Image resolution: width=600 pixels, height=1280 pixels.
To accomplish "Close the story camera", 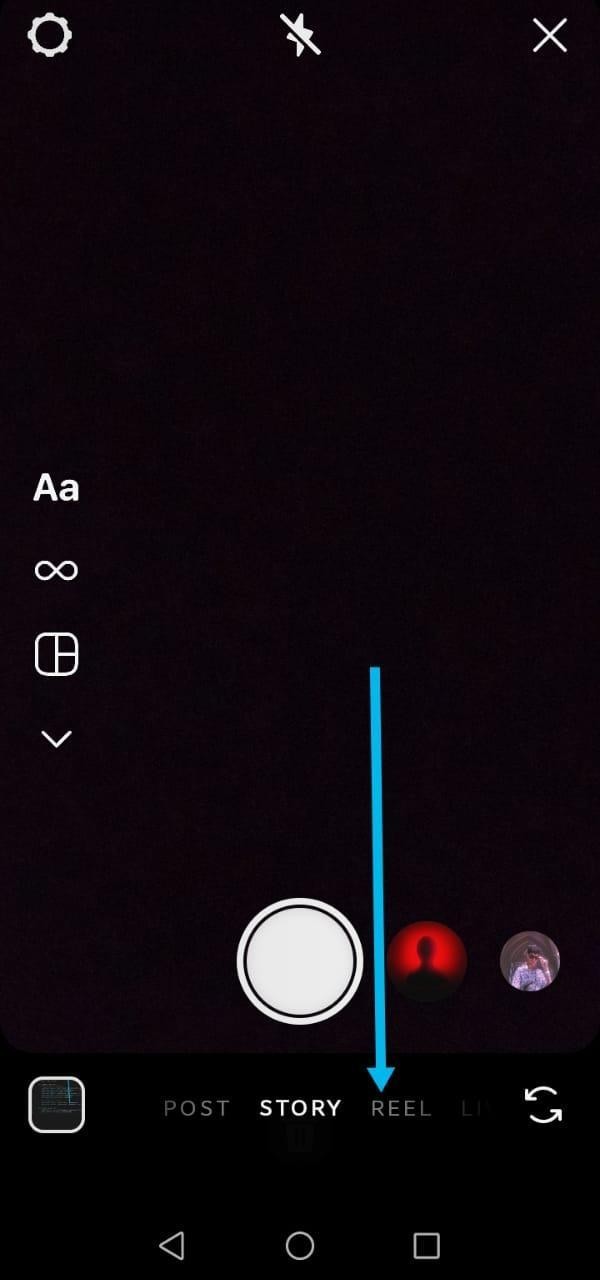I will pos(550,36).
